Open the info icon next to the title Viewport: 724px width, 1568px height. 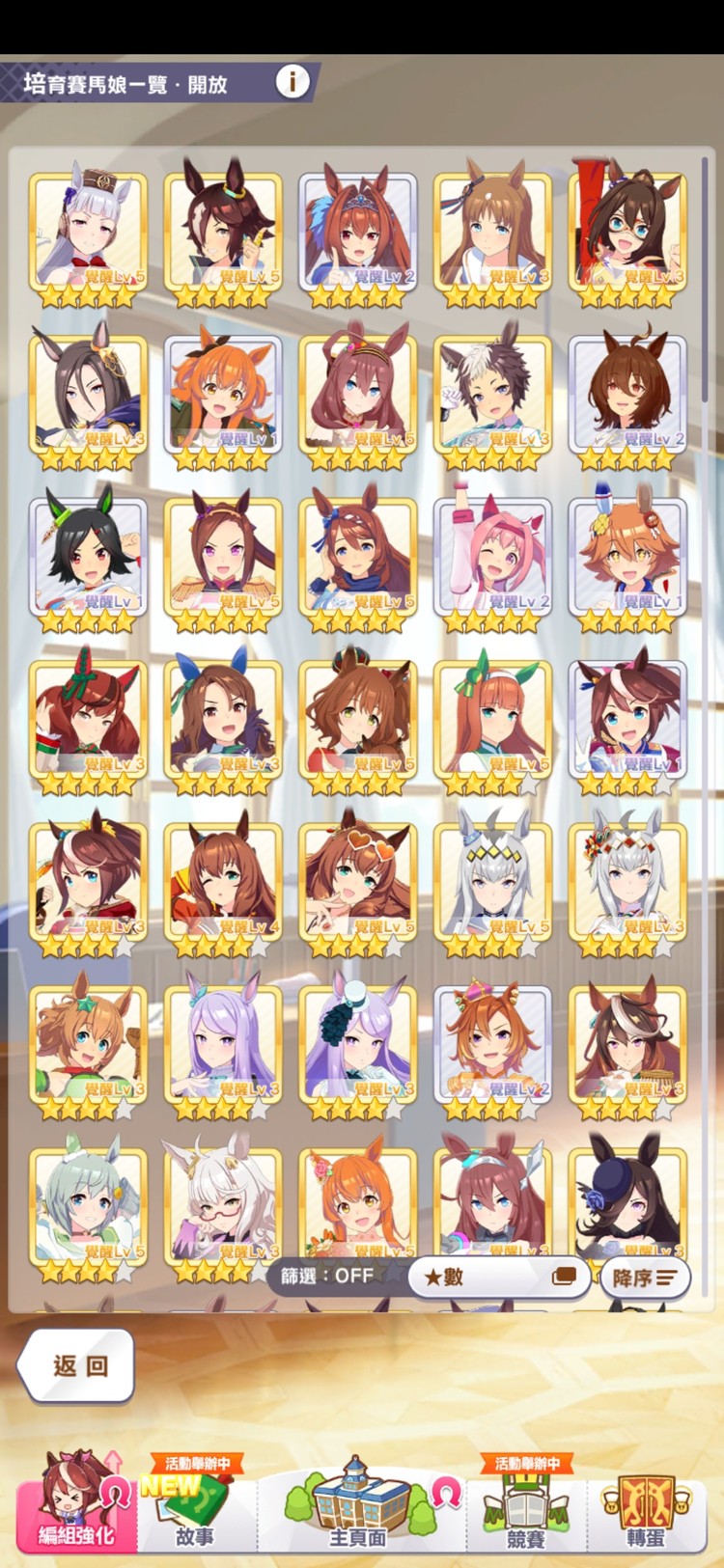pyautogui.click(x=292, y=82)
